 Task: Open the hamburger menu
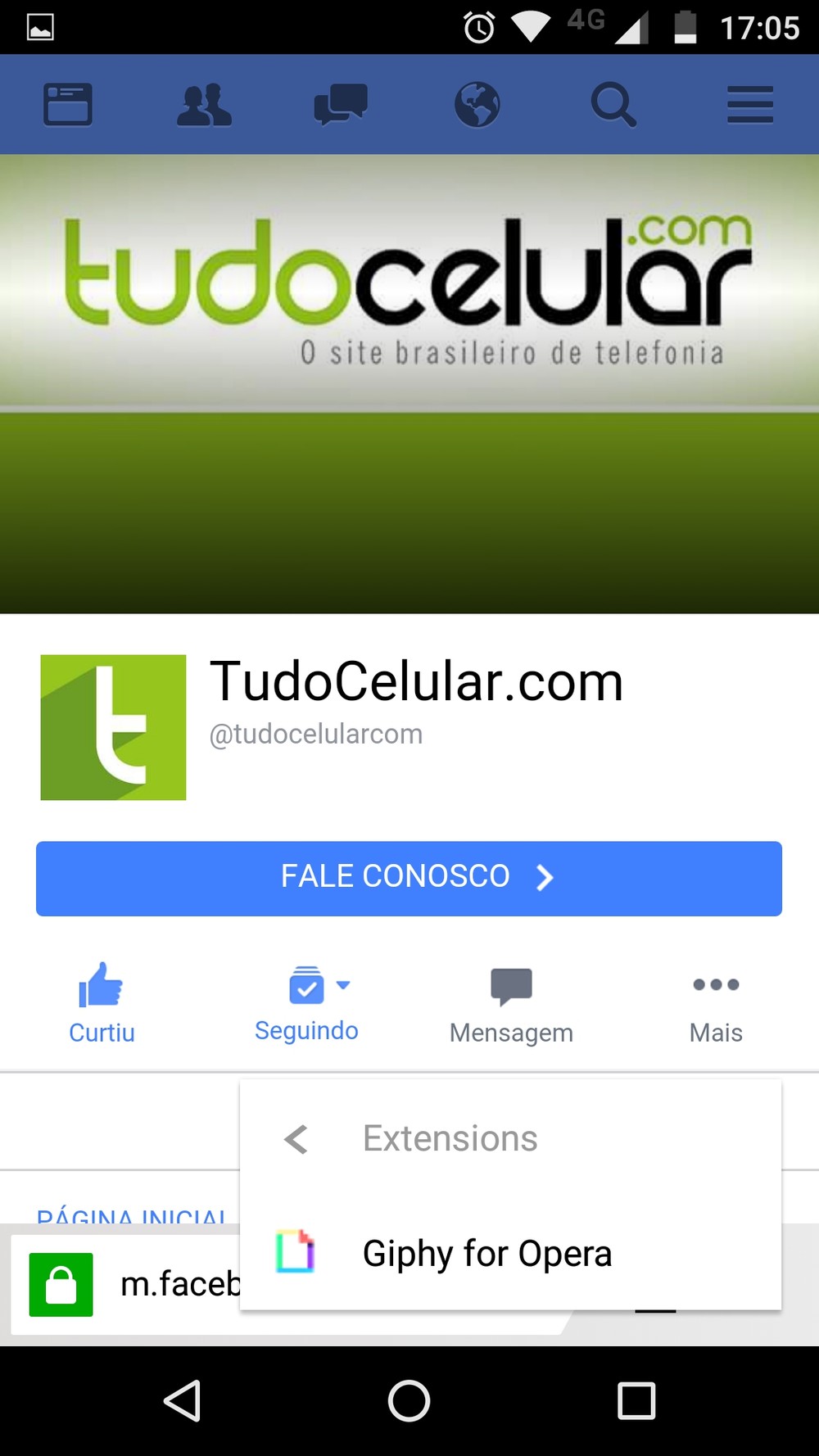point(750,105)
